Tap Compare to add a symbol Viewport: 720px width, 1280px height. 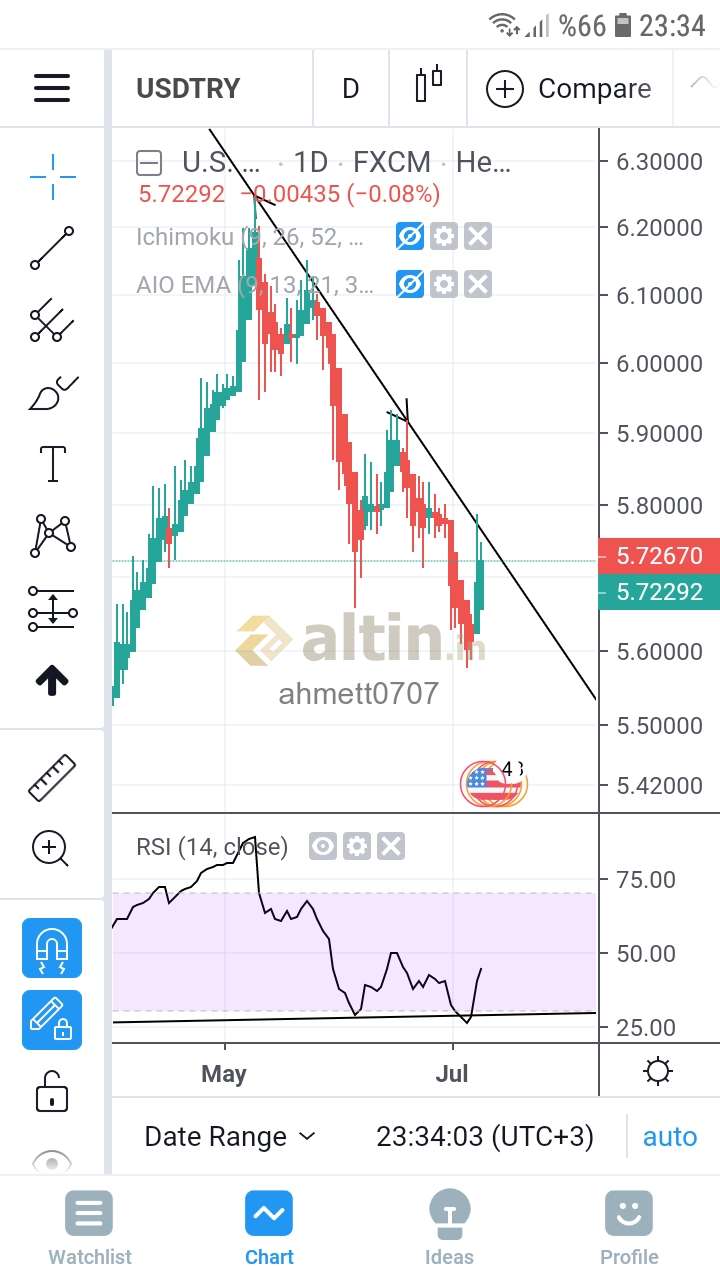569,88
